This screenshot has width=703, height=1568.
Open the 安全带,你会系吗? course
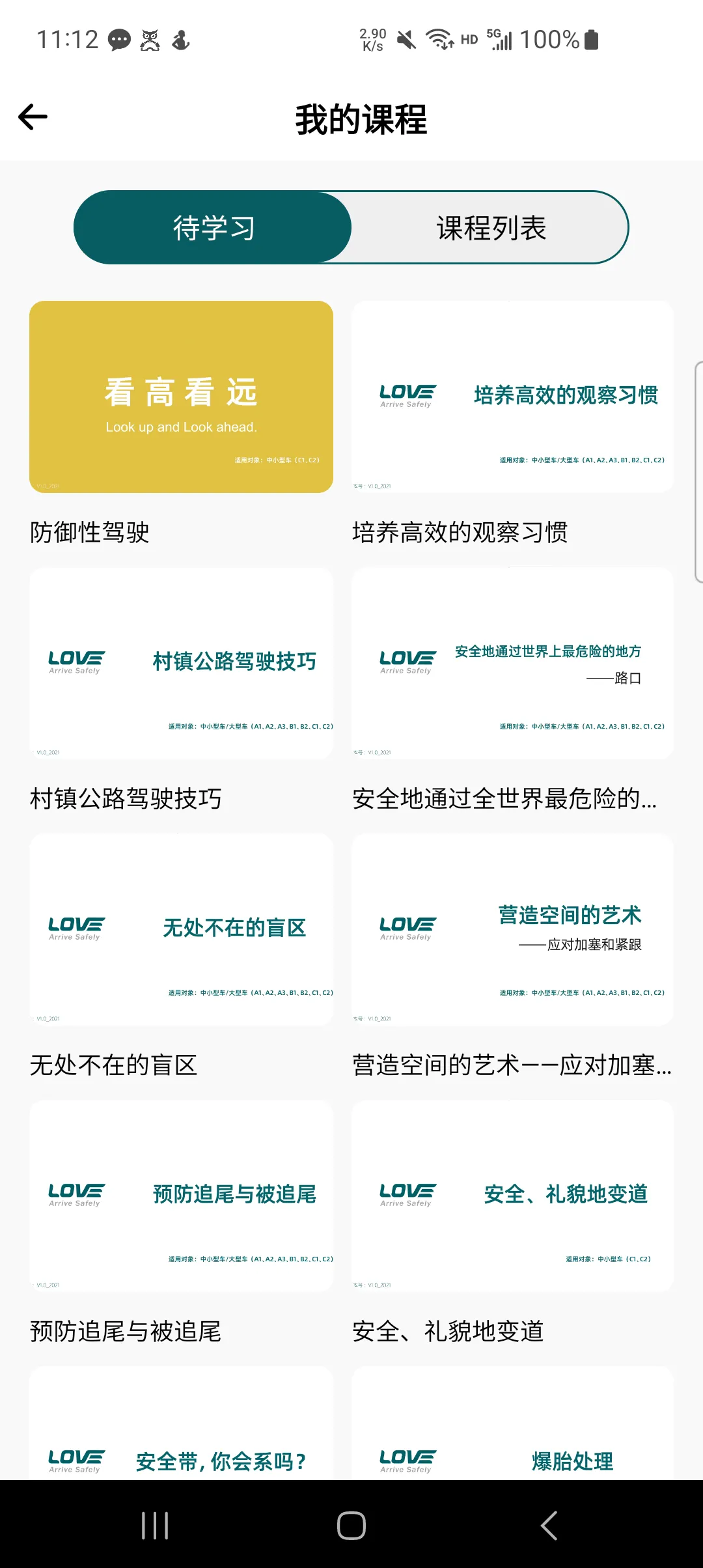click(181, 1423)
